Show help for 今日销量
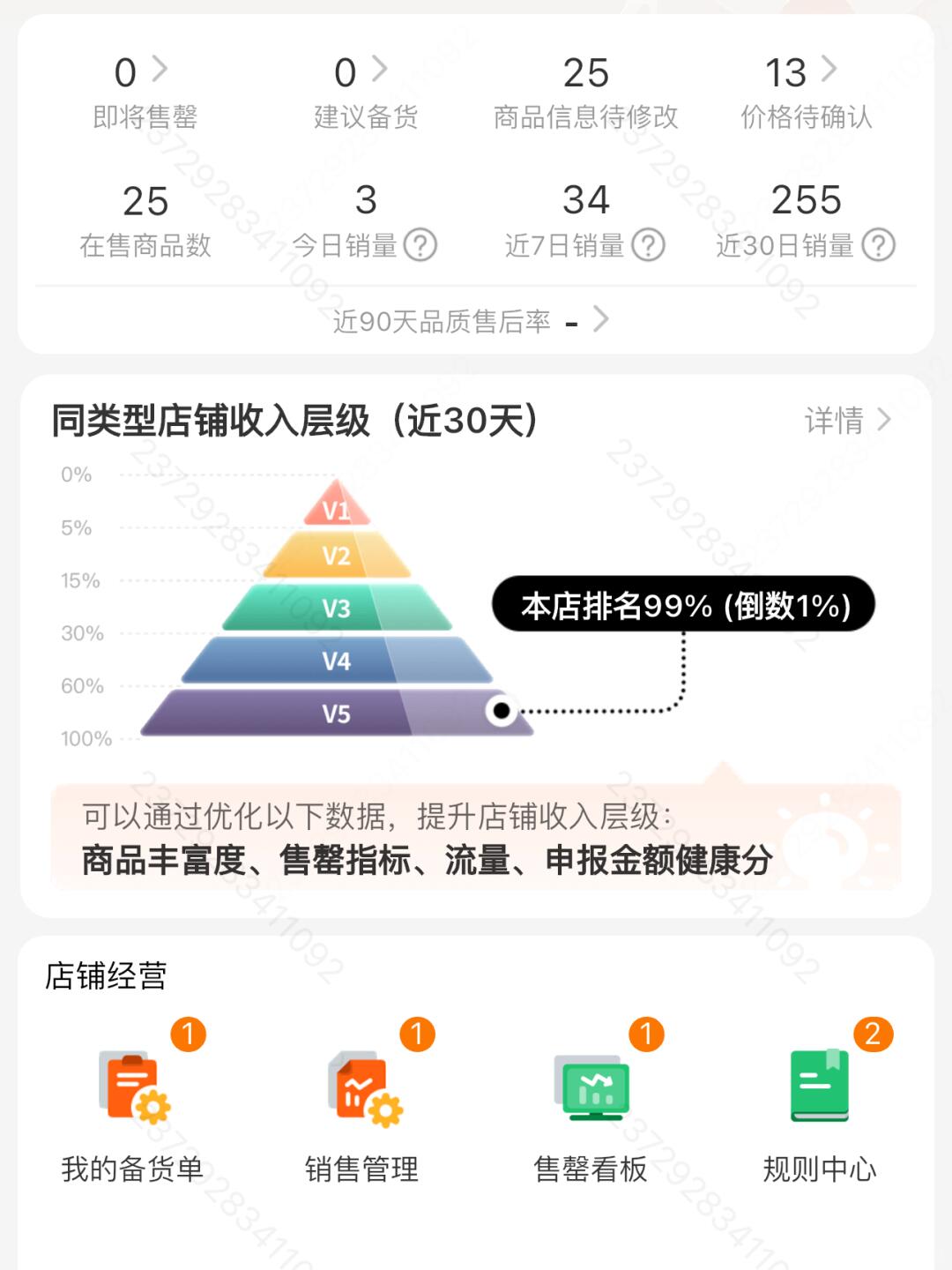 [x=420, y=245]
